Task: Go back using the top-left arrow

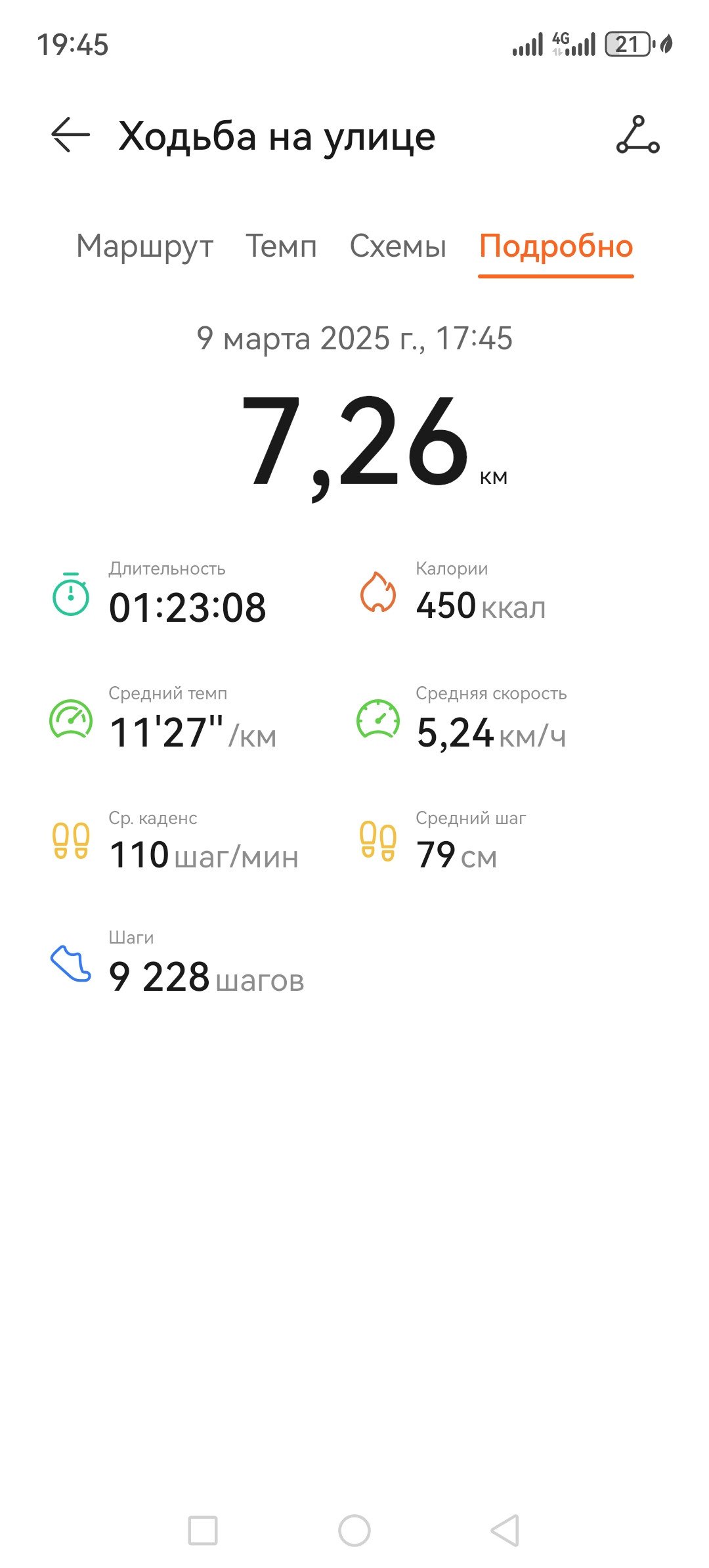Action: tap(70, 135)
